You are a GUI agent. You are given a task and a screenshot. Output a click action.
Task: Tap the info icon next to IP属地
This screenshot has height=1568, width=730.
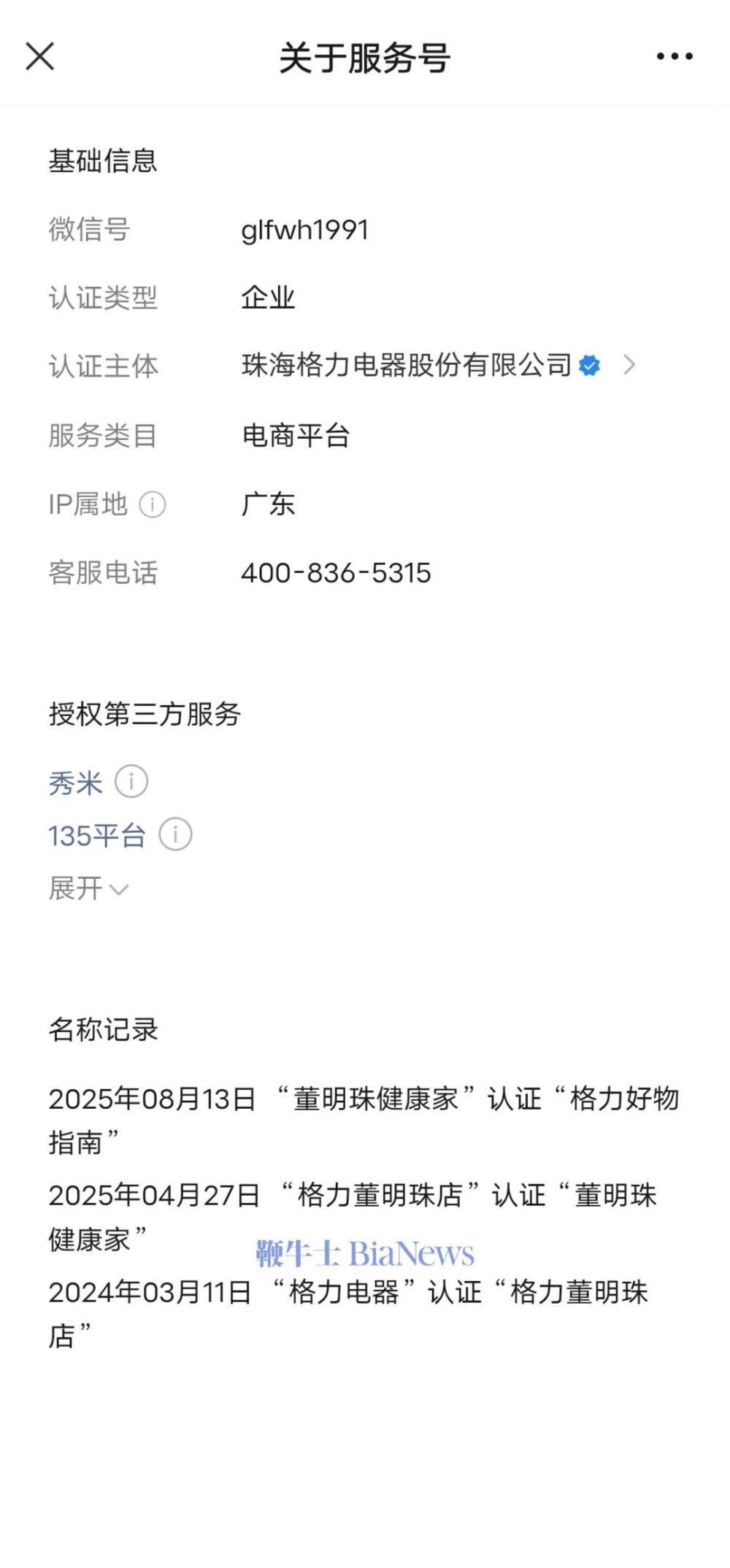point(153,504)
